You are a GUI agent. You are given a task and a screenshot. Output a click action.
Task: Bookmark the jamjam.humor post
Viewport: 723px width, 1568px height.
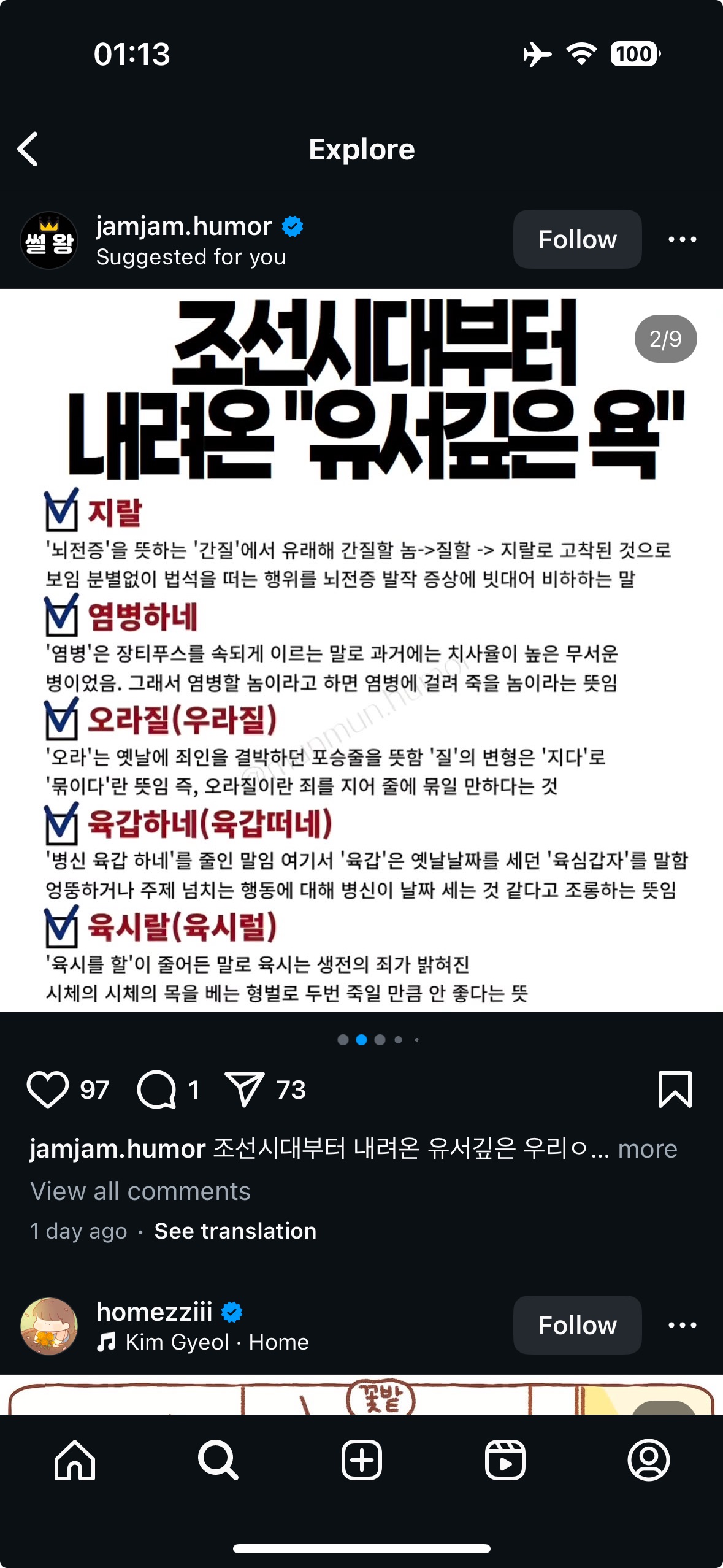coord(675,1090)
